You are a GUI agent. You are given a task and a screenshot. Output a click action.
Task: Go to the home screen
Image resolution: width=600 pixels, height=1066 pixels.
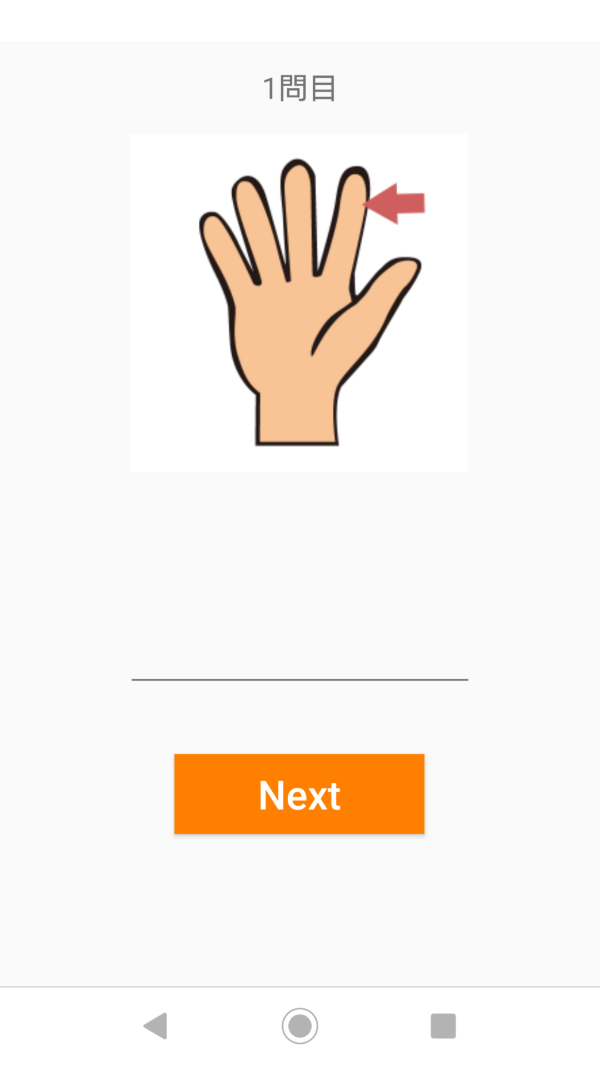coord(300,1026)
